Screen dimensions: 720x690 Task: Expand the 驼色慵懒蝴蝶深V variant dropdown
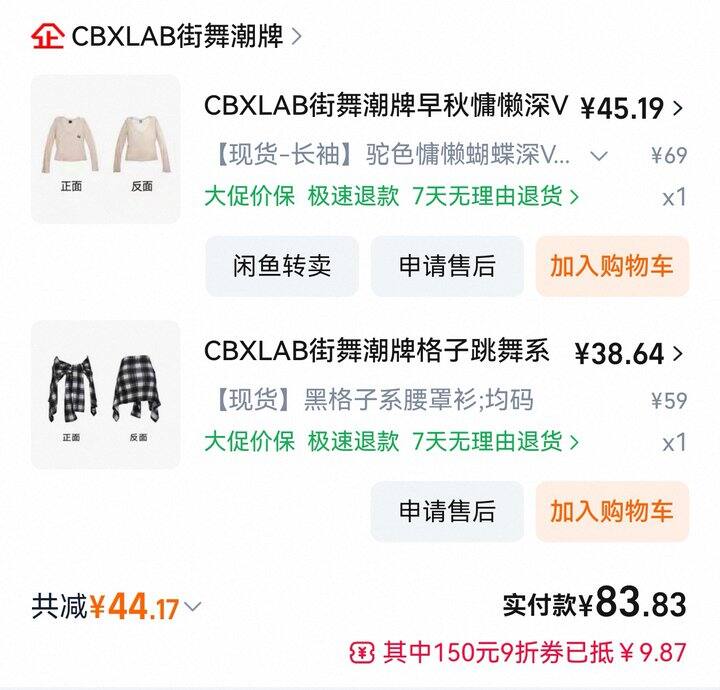(x=599, y=155)
